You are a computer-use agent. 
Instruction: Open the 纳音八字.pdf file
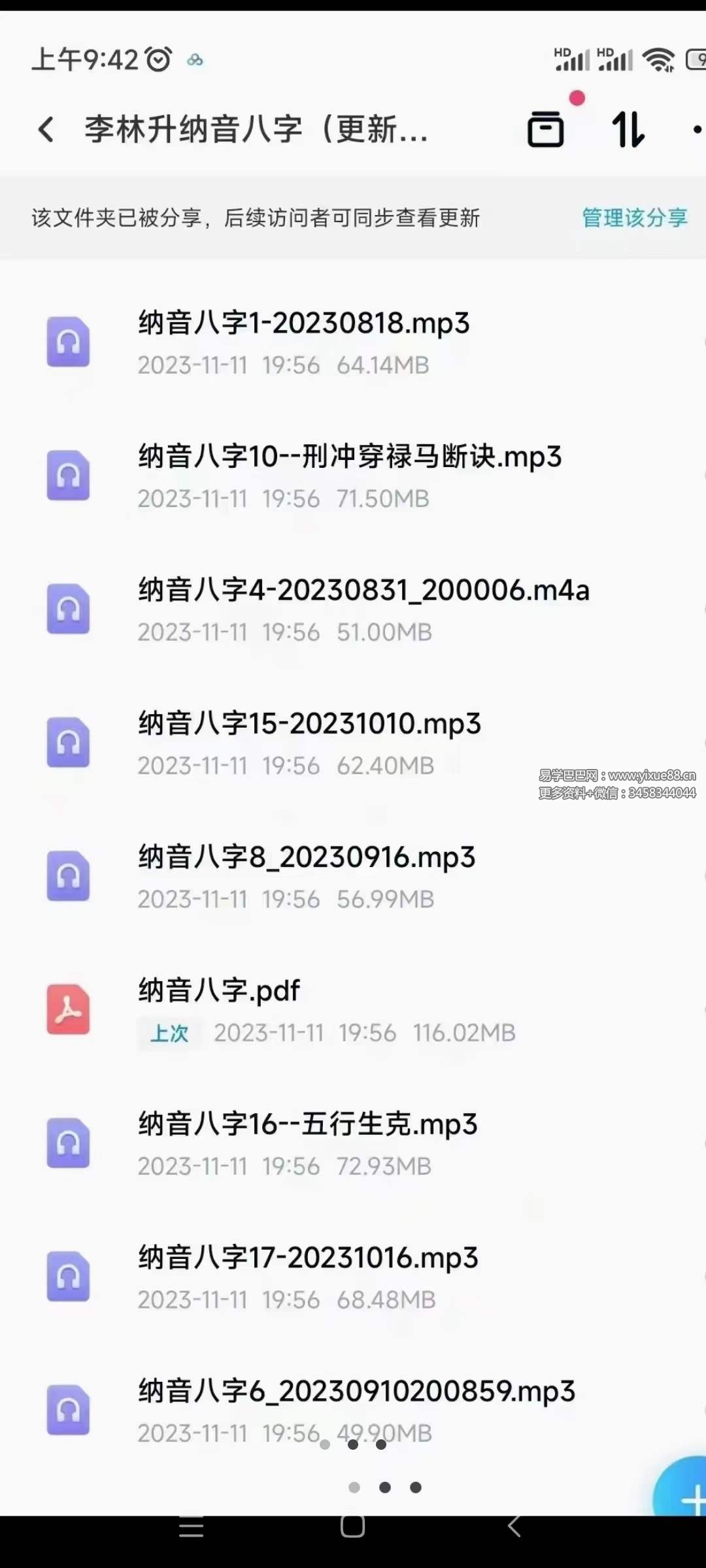coord(218,991)
